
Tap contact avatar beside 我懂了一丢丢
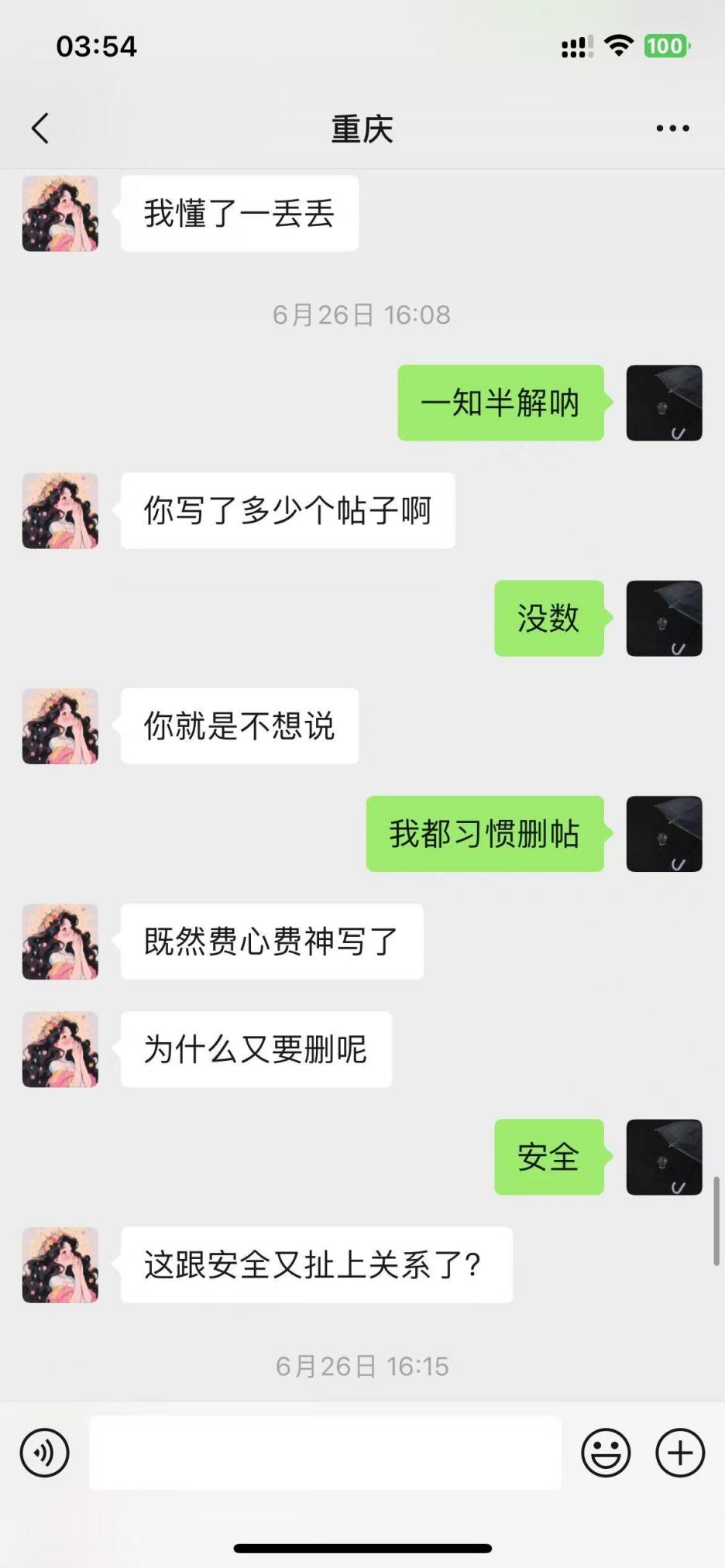click(60, 214)
